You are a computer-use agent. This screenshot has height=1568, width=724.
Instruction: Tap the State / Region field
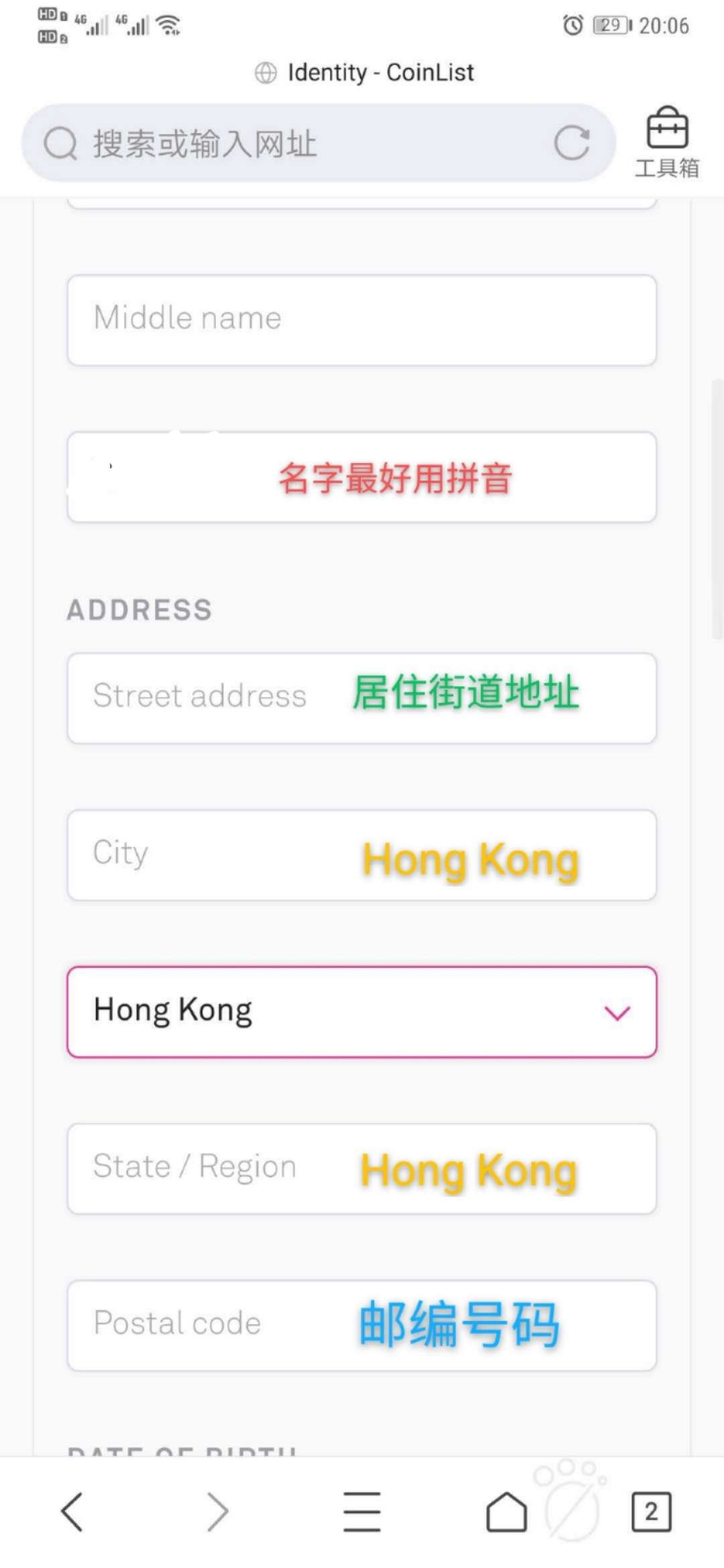361,1168
